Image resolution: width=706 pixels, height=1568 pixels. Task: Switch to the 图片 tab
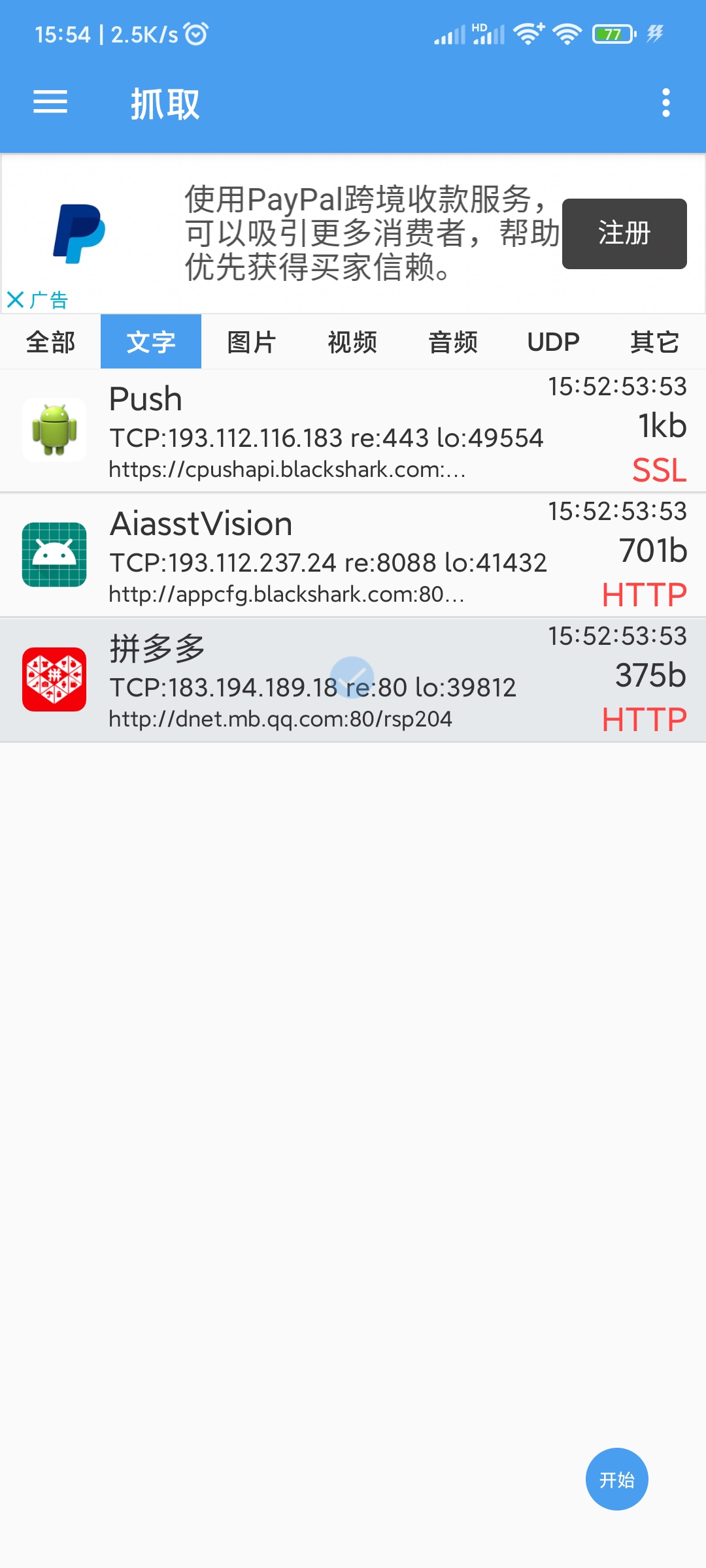[x=252, y=342]
